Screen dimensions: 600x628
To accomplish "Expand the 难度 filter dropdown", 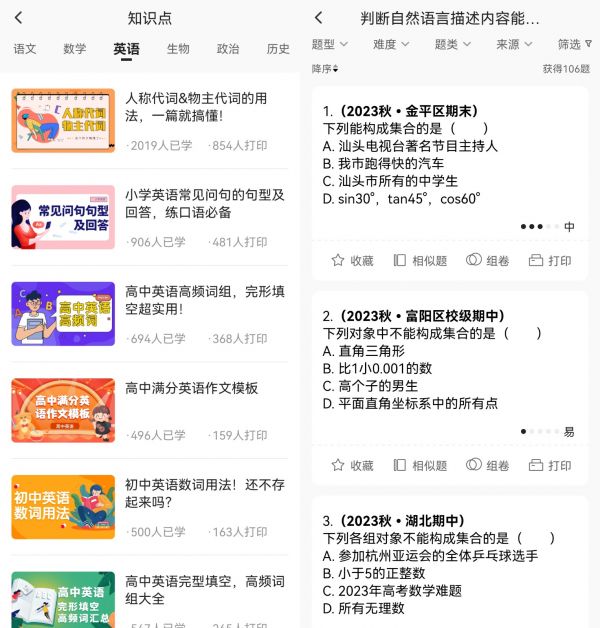I will [x=390, y=45].
